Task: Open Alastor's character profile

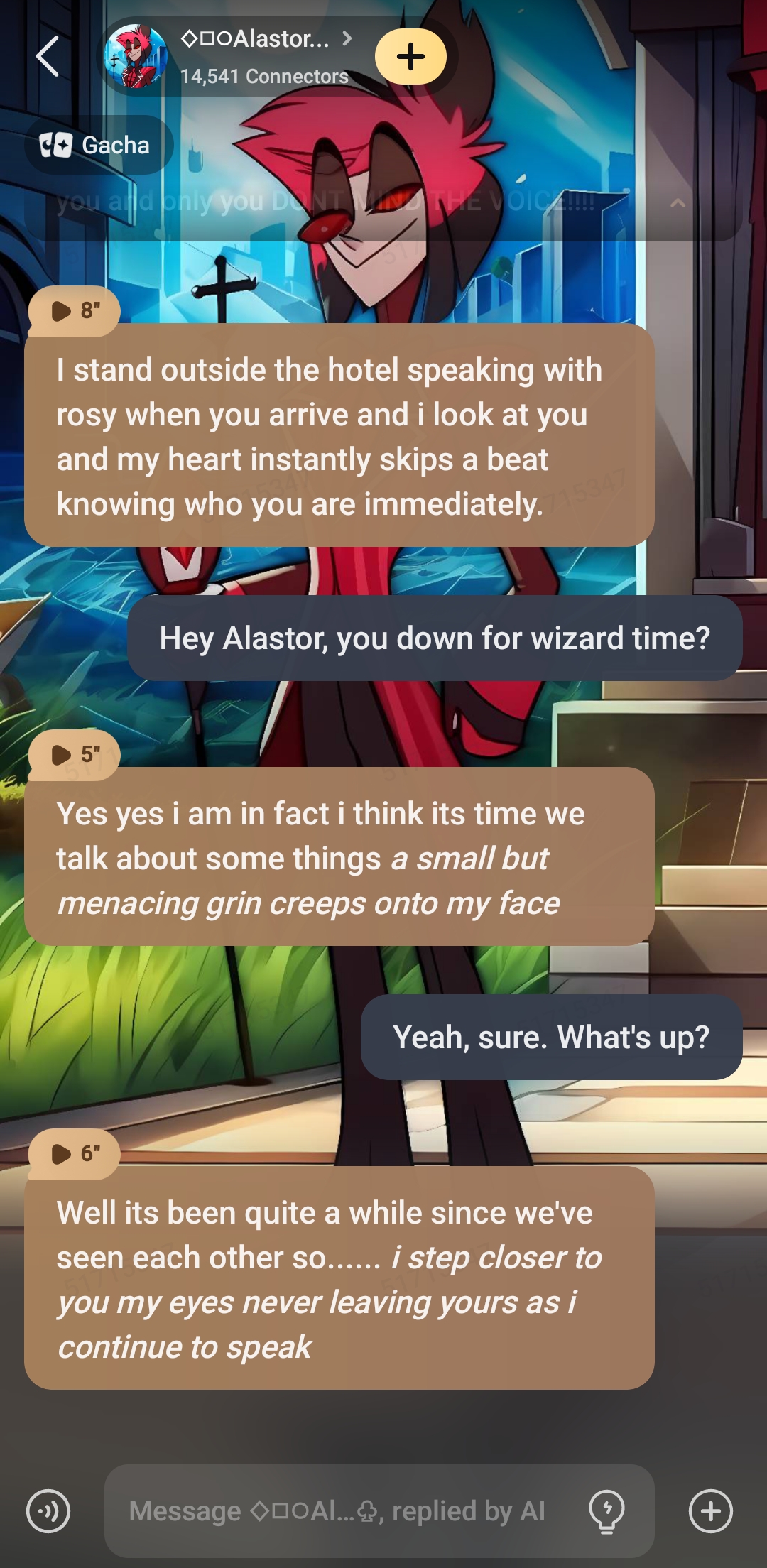Action: (254, 39)
